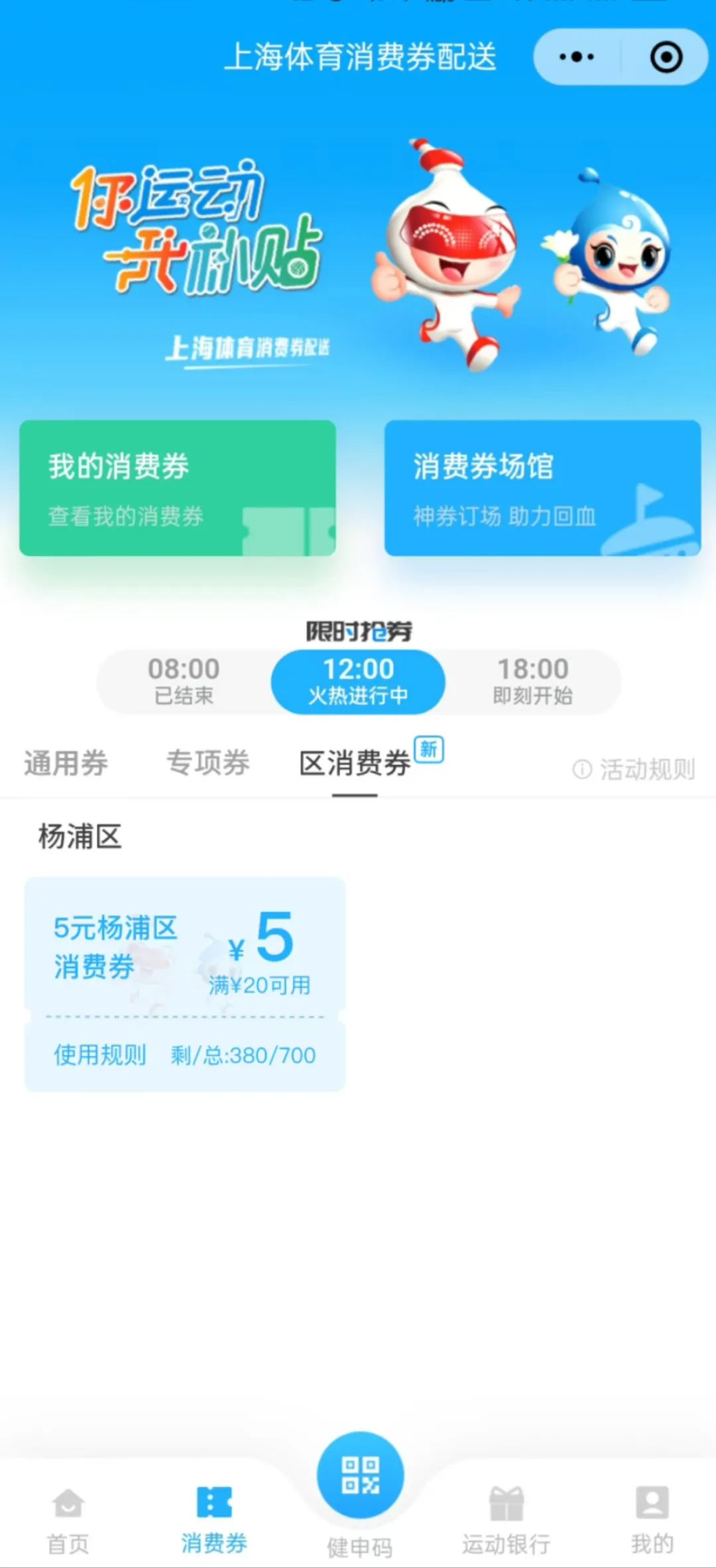Select the 08:00 time slot
716x1568 pixels.
tap(184, 682)
